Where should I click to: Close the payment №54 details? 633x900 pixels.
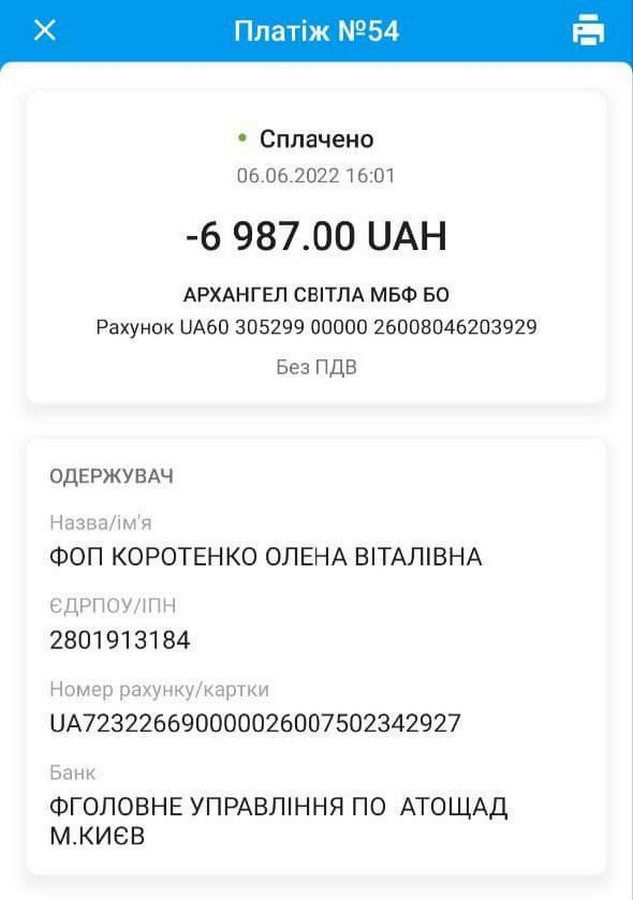click(x=45, y=31)
